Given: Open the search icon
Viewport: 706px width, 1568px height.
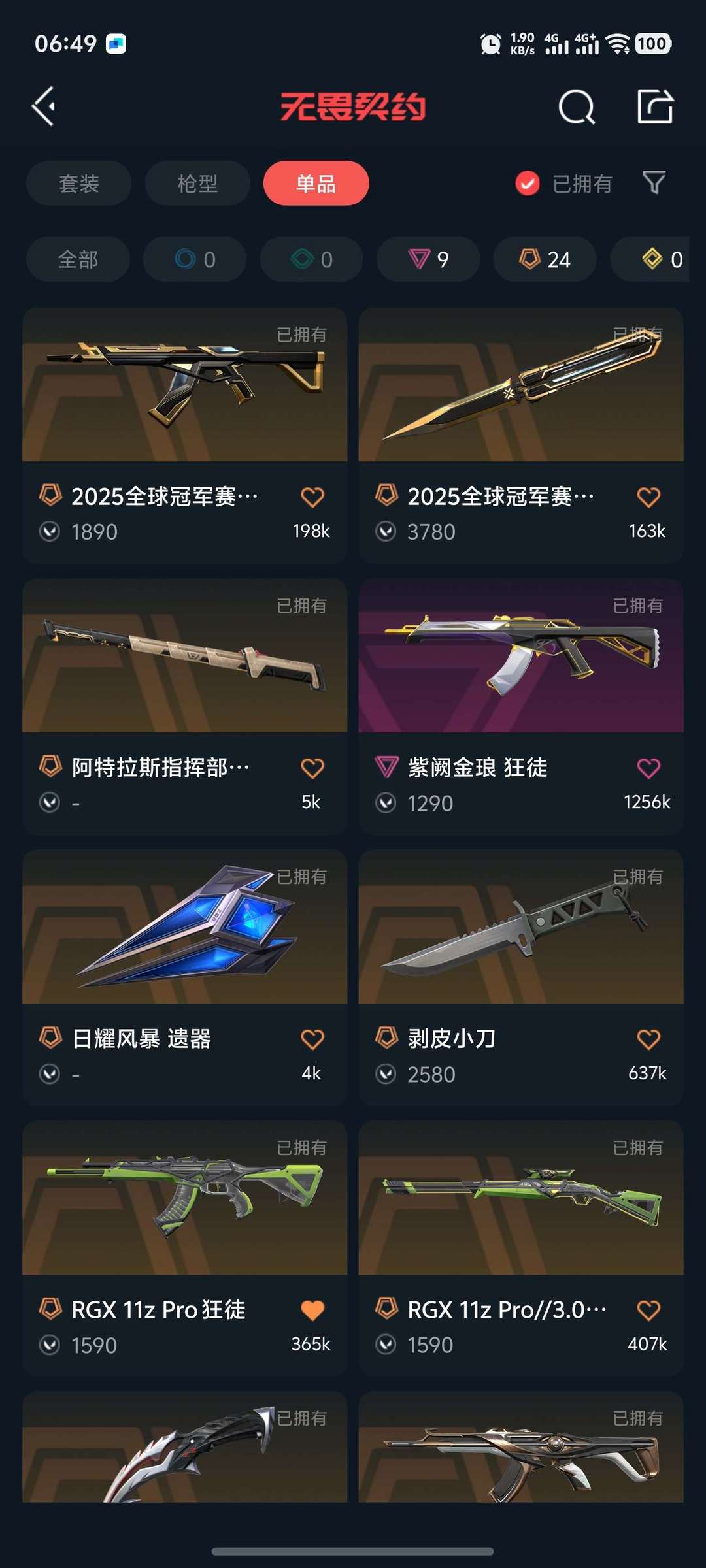Looking at the screenshot, I should [x=577, y=106].
